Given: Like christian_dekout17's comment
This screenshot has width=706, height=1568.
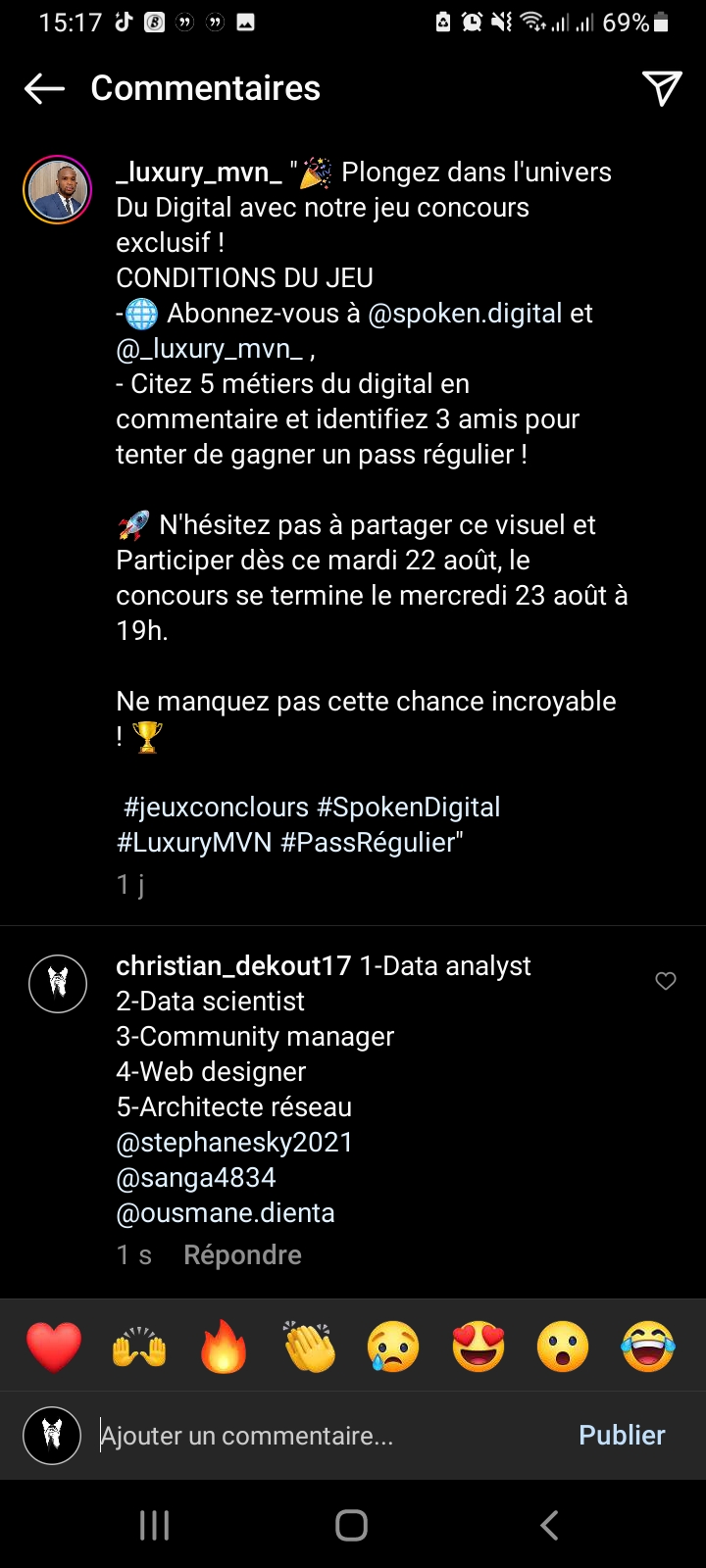Looking at the screenshot, I should [666, 981].
